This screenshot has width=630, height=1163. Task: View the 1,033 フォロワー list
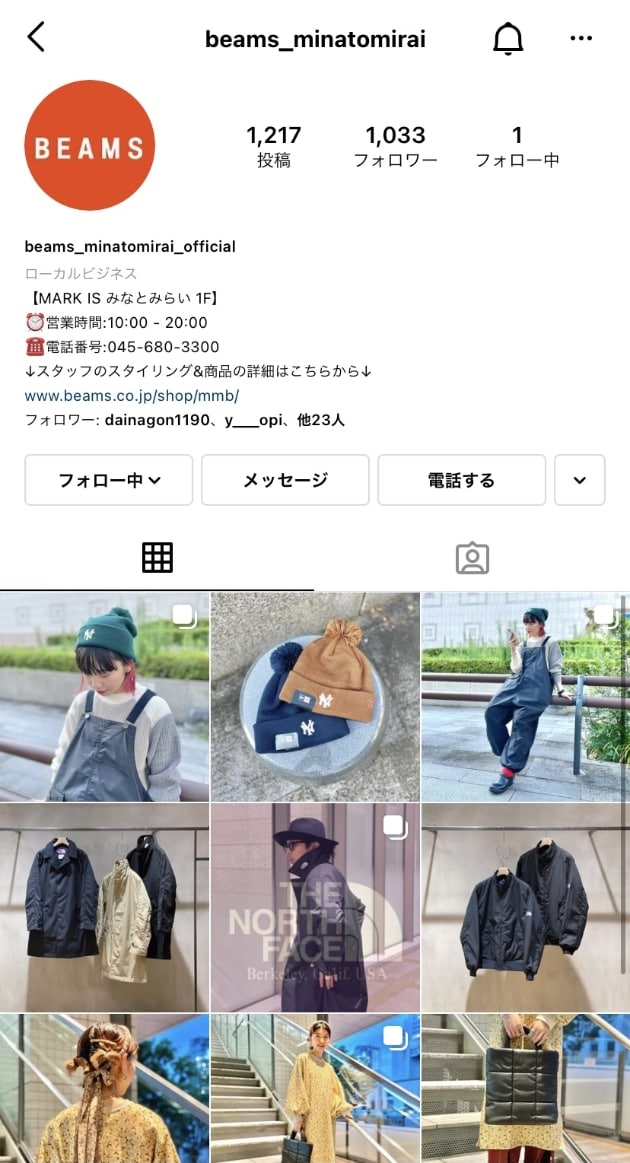click(395, 146)
